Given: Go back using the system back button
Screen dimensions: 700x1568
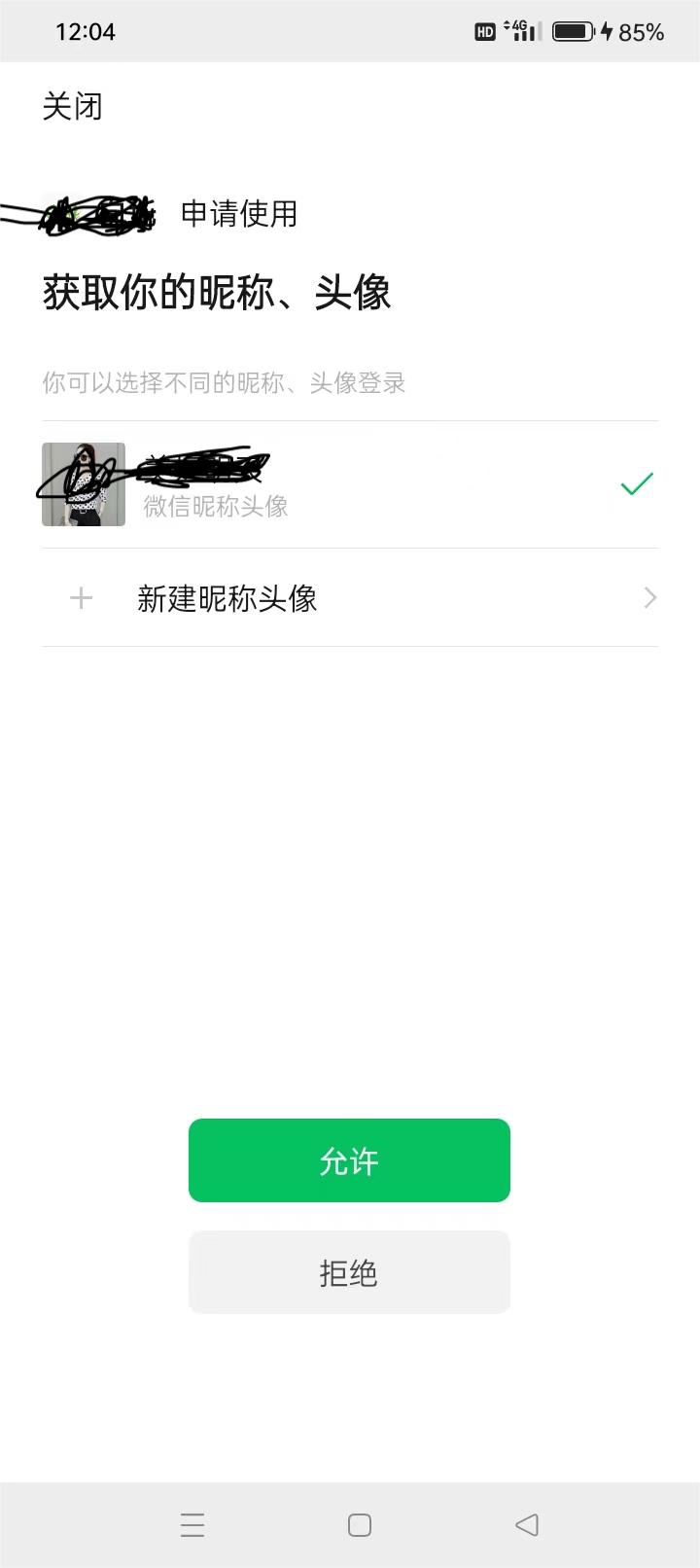Looking at the screenshot, I should 527,1524.
